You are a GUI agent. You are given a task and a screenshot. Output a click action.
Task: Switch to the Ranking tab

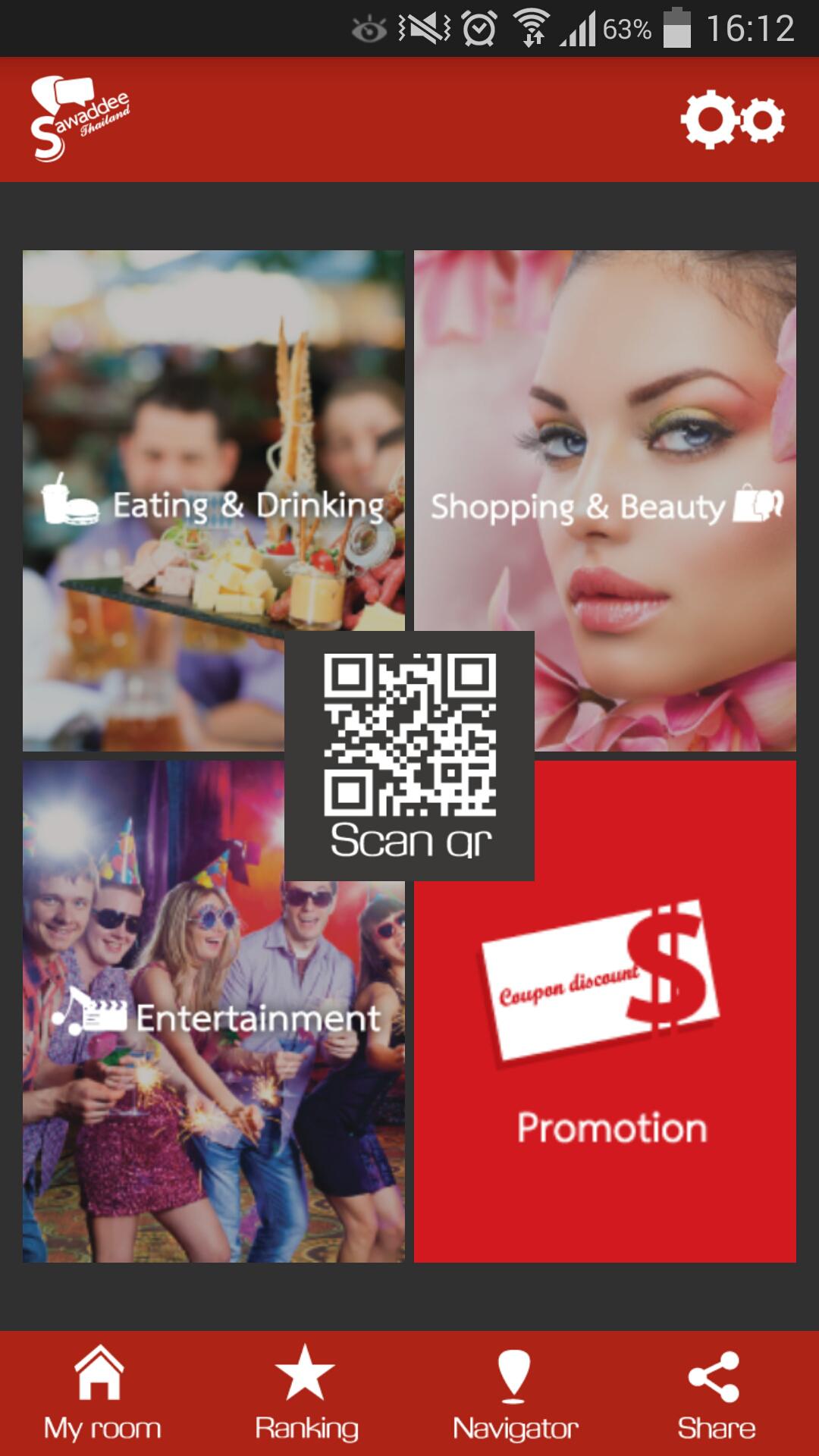[306, 1394]
